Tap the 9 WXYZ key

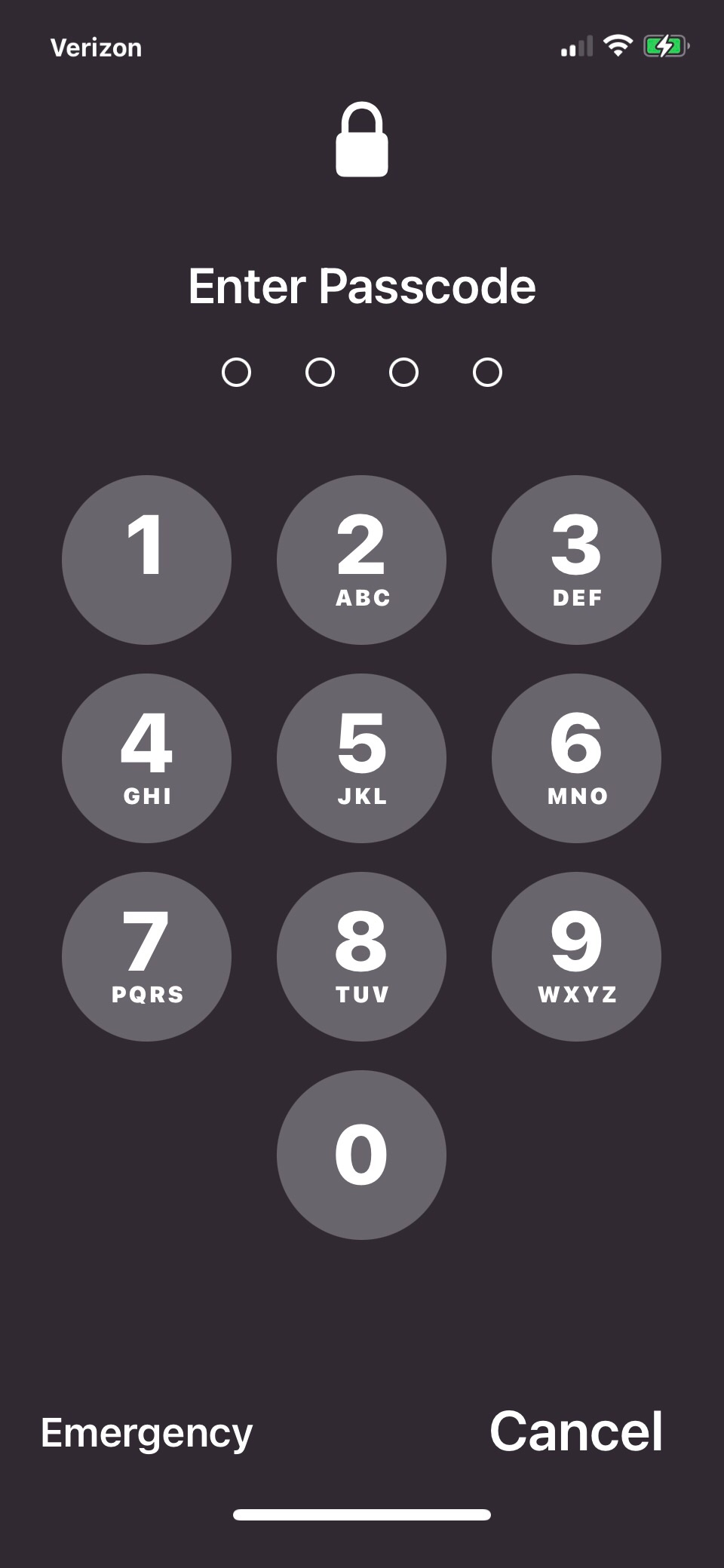point(576,956)
